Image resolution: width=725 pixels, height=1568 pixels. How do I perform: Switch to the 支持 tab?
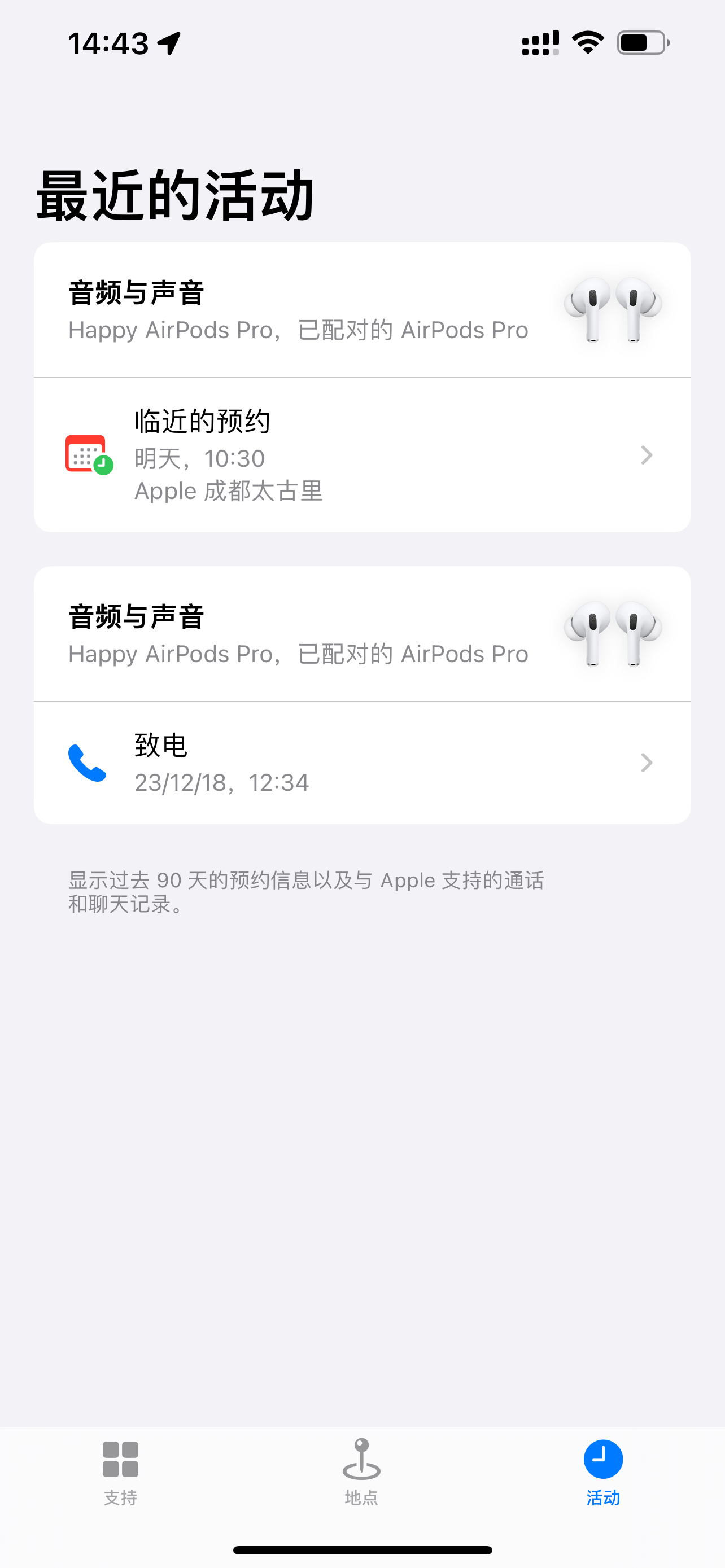coord(120,1472)
